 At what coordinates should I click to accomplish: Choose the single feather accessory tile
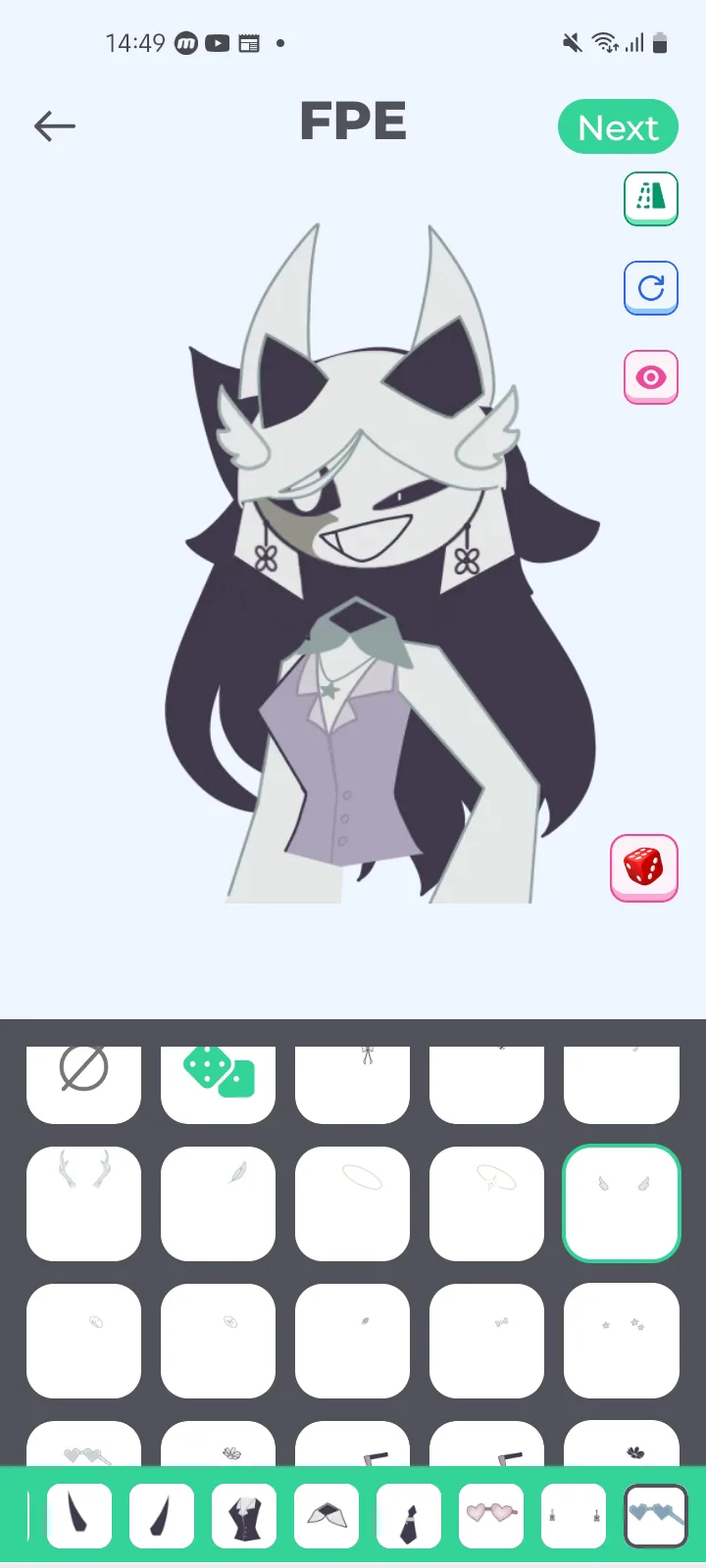tap(218, 1203)
